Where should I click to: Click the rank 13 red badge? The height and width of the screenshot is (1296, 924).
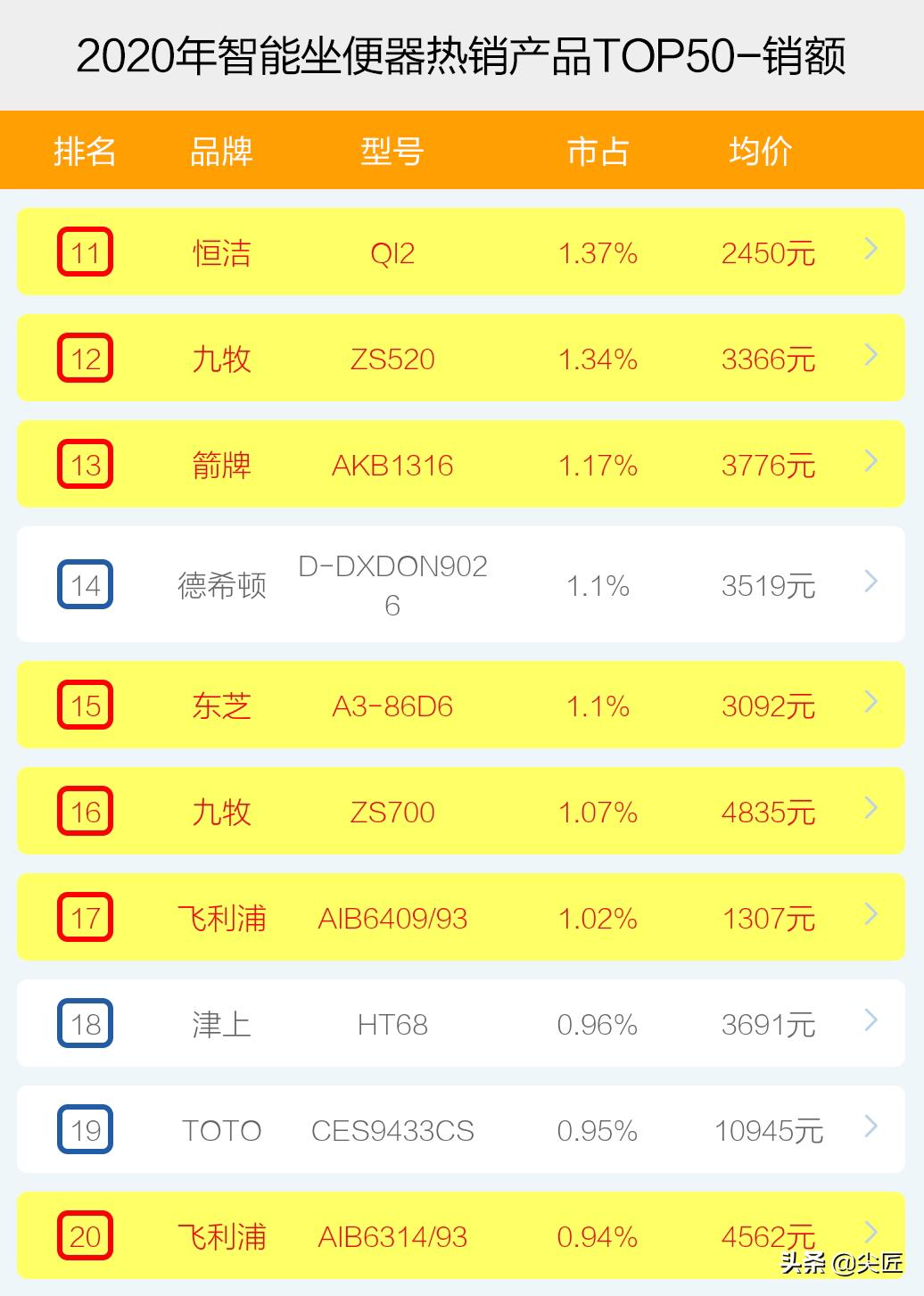tap(85, 465)
